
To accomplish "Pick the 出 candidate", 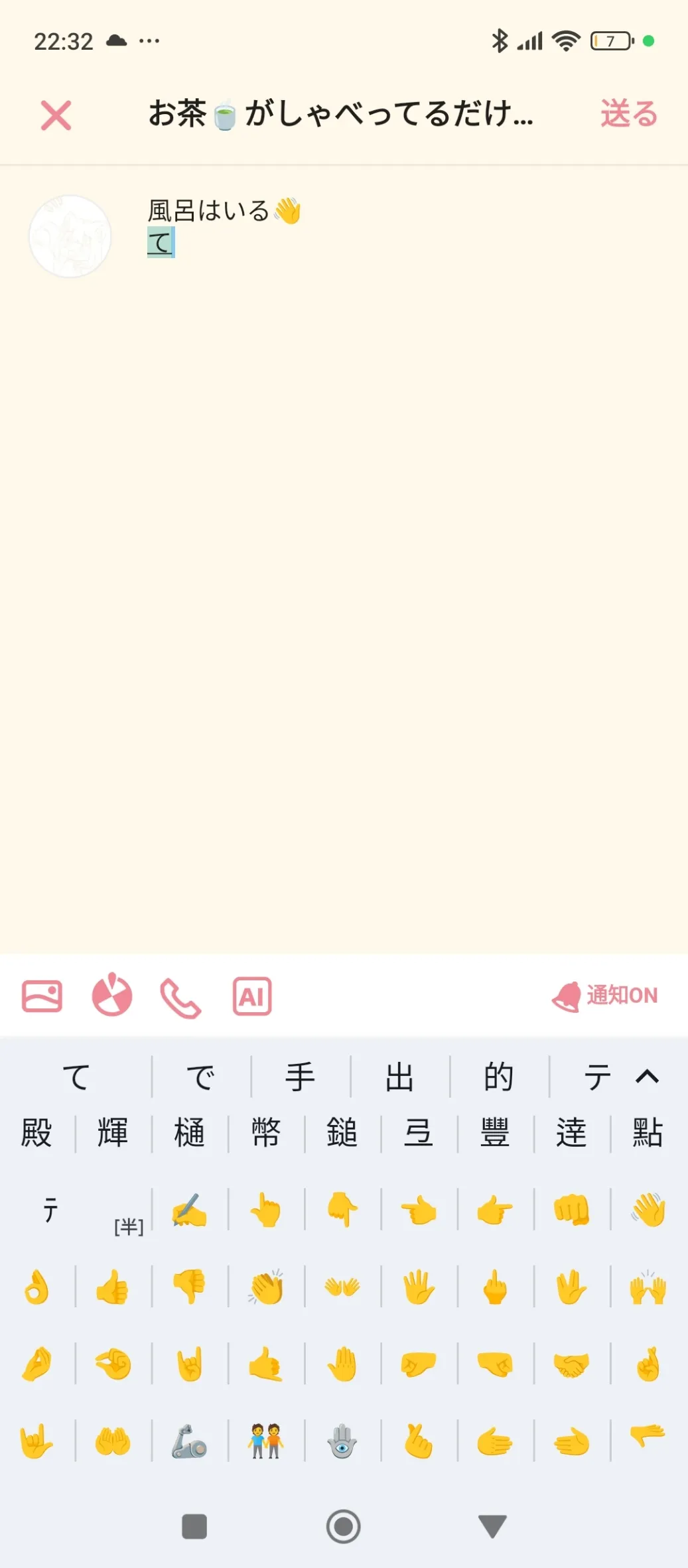I will tap(400, 1077).
